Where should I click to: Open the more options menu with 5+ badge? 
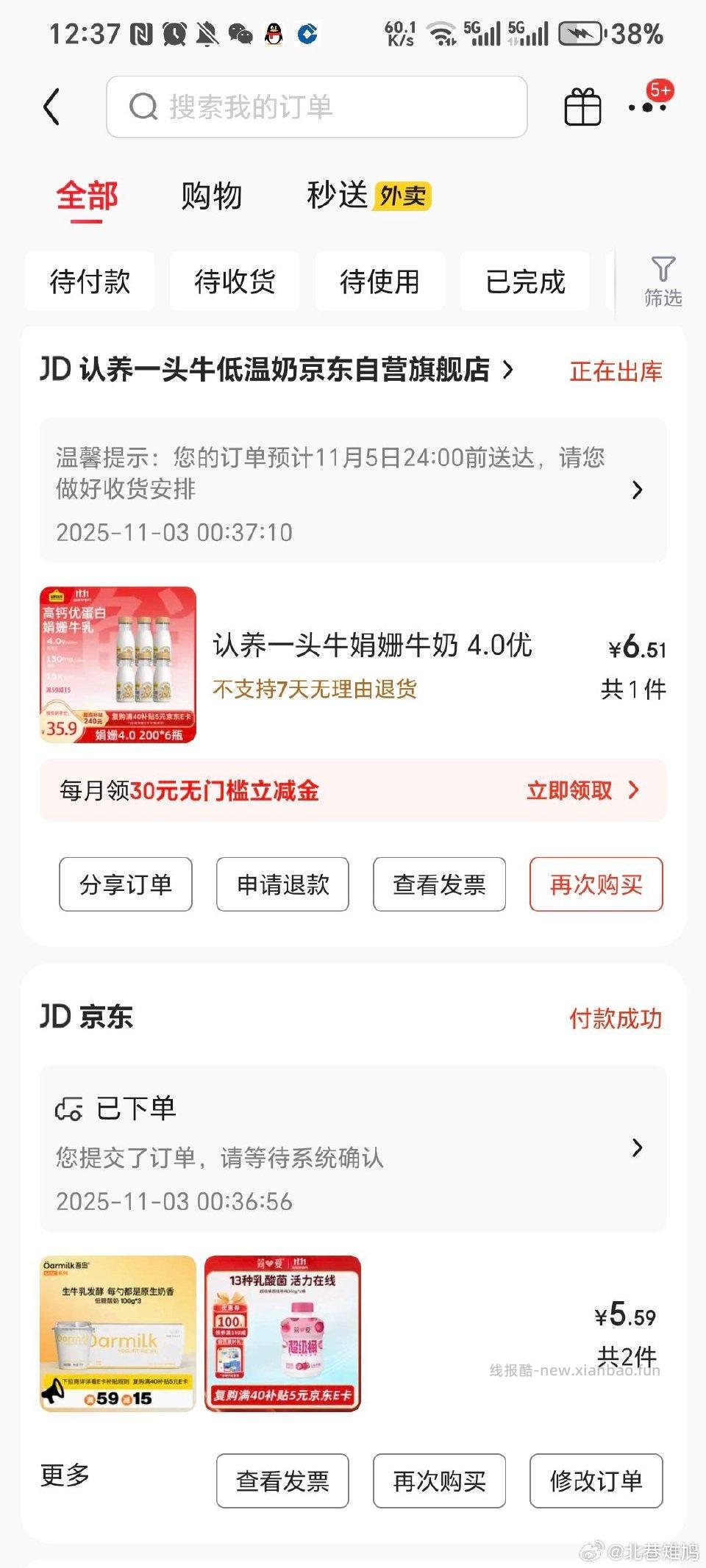(x=646, y=107)
